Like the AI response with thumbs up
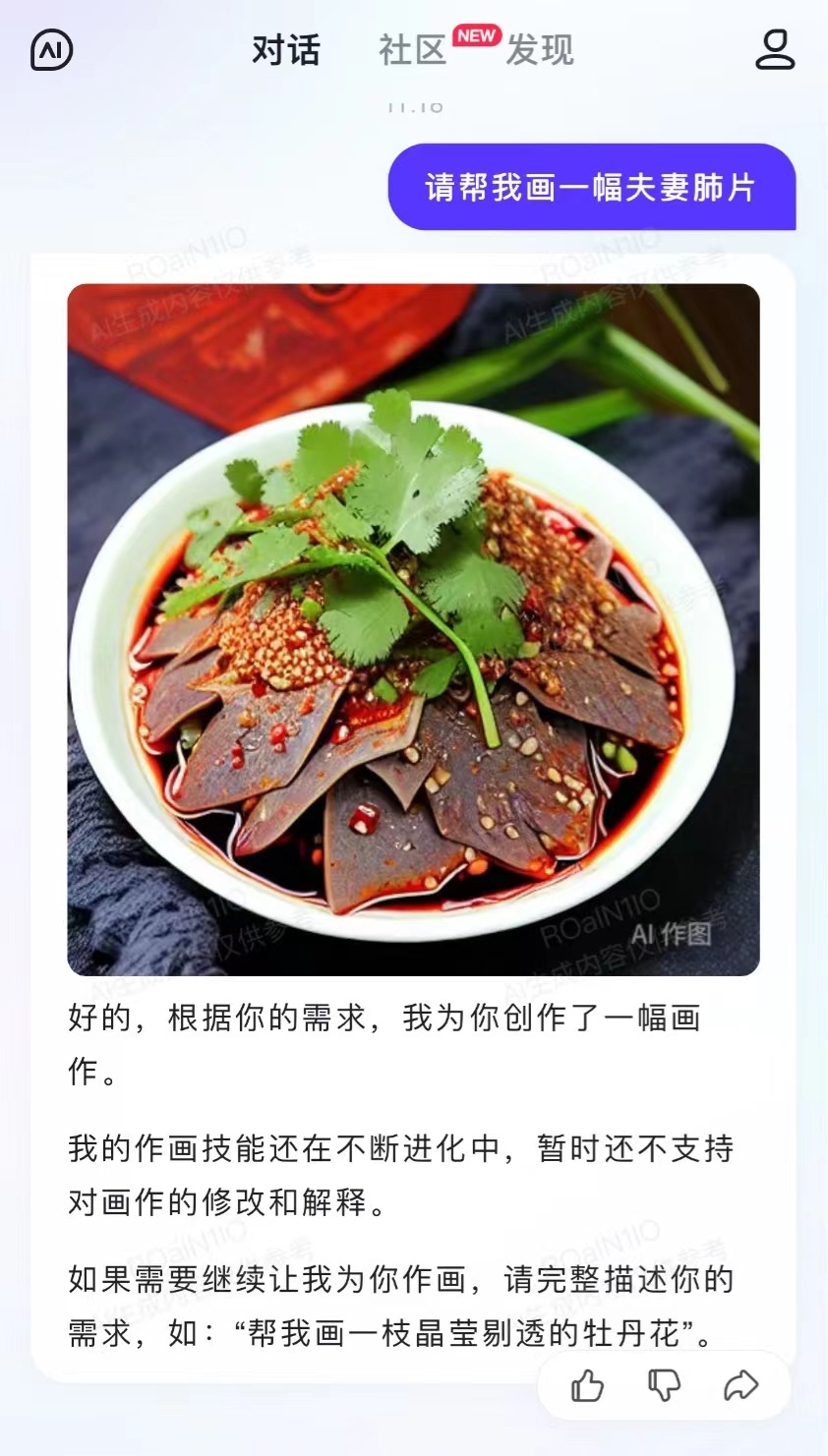 click(x=587, y=1386)
